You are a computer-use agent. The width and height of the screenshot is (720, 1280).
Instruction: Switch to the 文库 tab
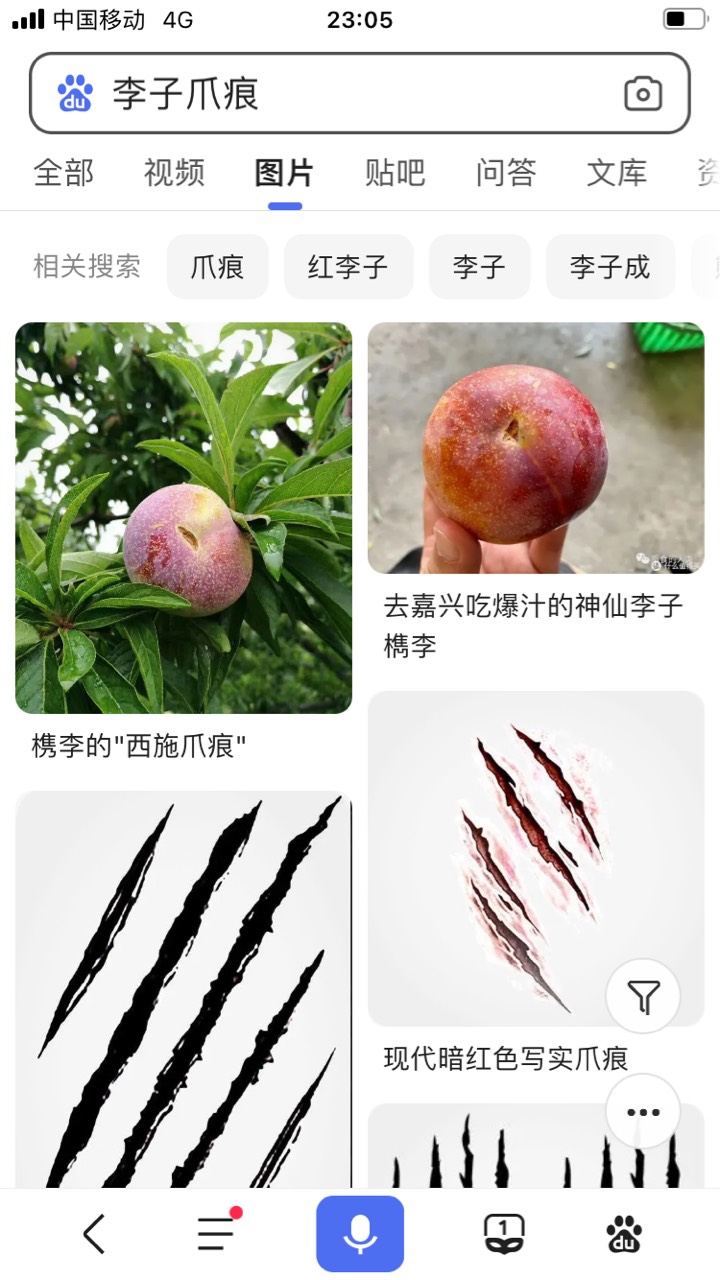616,173
